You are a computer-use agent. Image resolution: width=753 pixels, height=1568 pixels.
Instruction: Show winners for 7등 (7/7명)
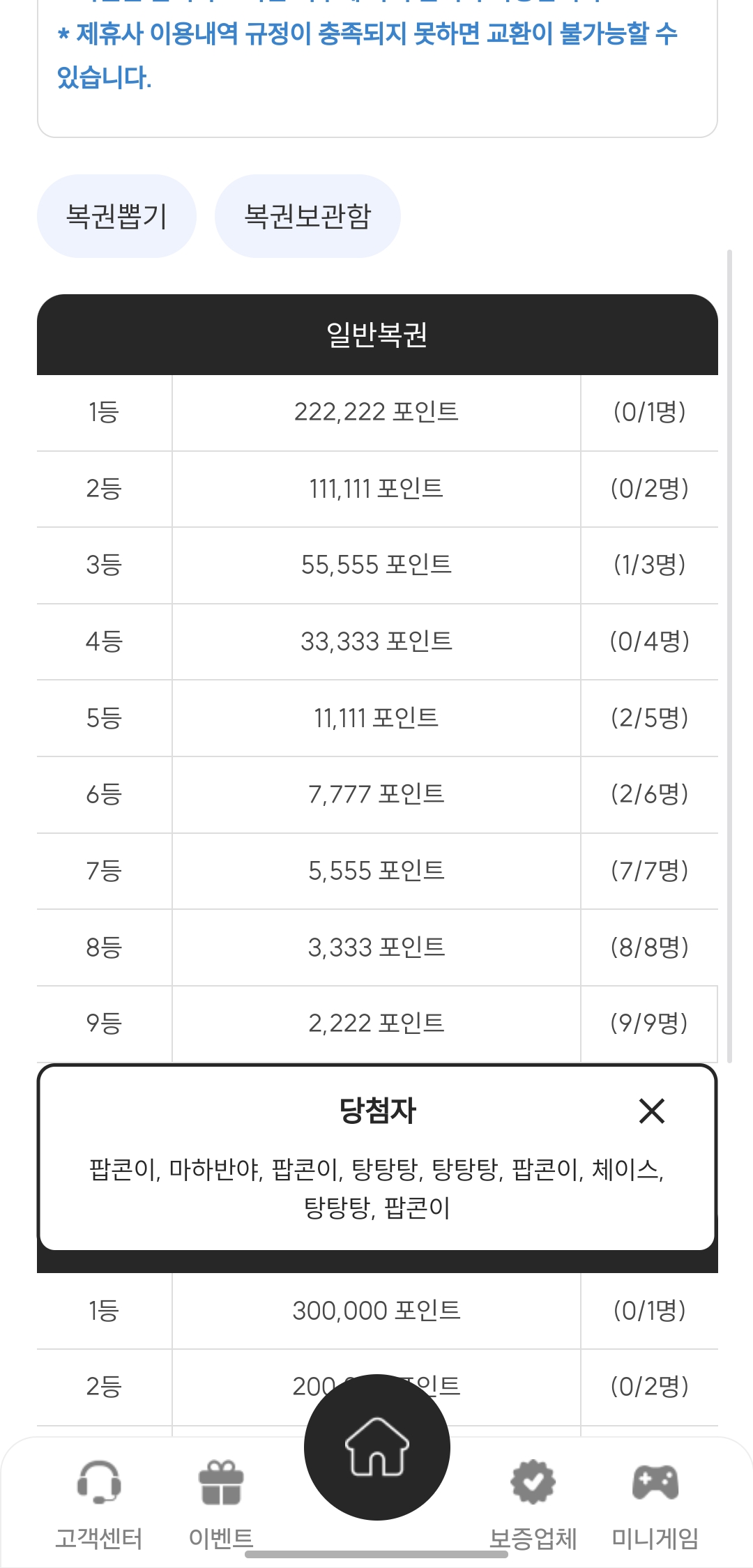point(649,871)
